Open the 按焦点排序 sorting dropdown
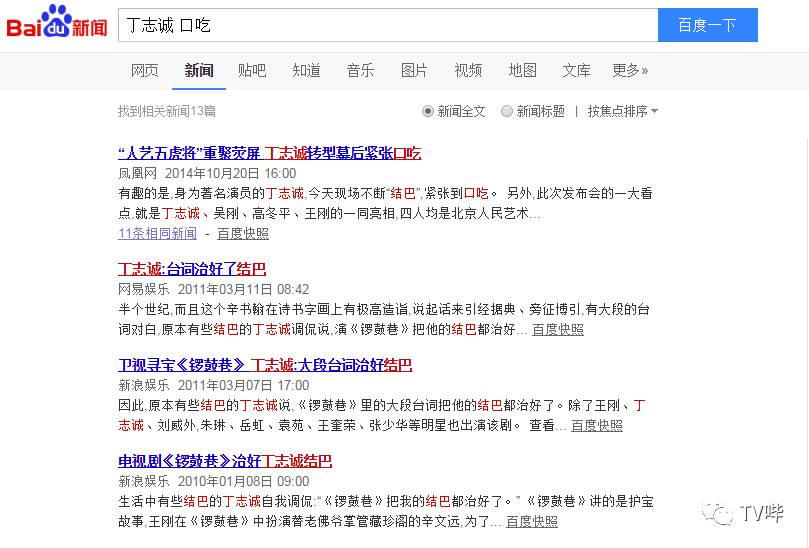 click(x=622, y=111)
